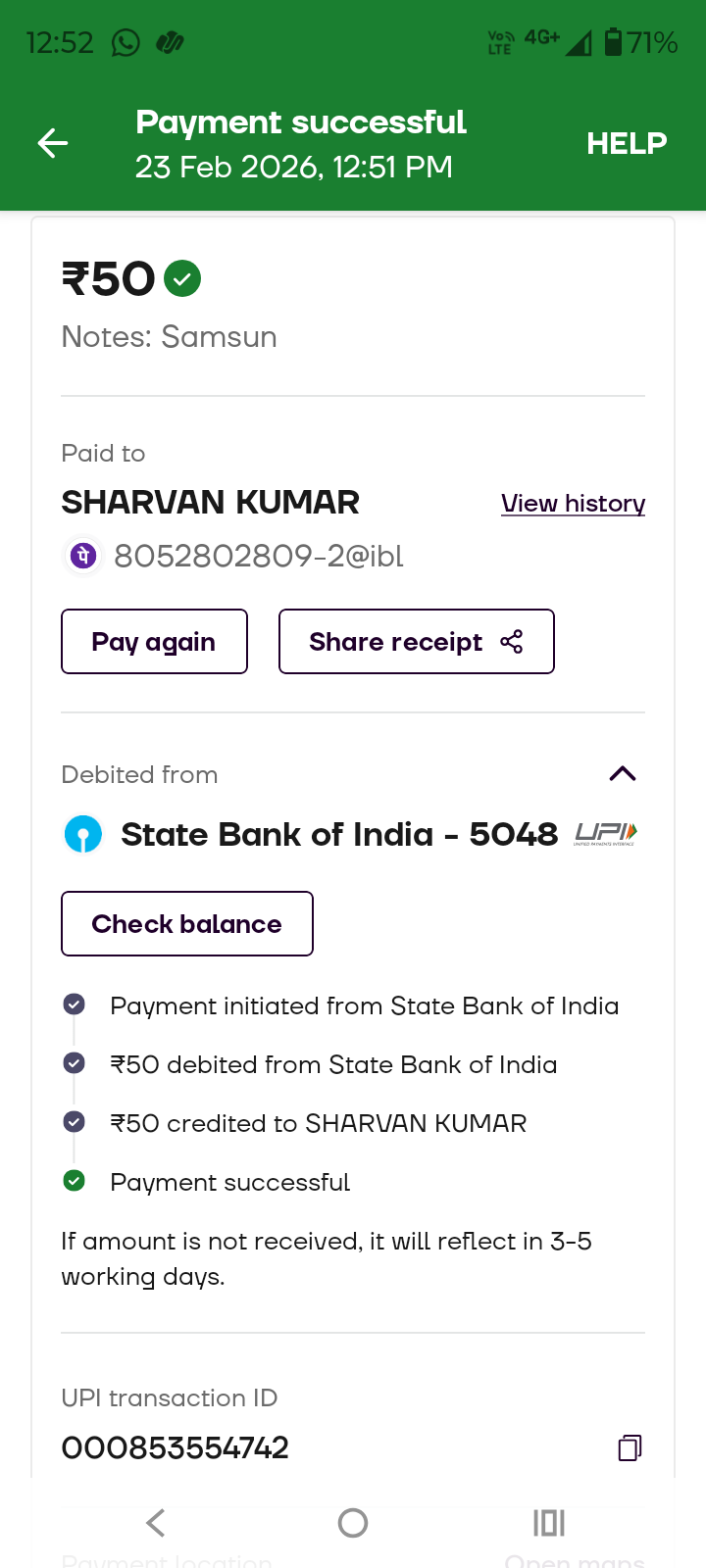Open the HELP option
706x1568 pixels.
pyautogui.click(x=627, y=144)
